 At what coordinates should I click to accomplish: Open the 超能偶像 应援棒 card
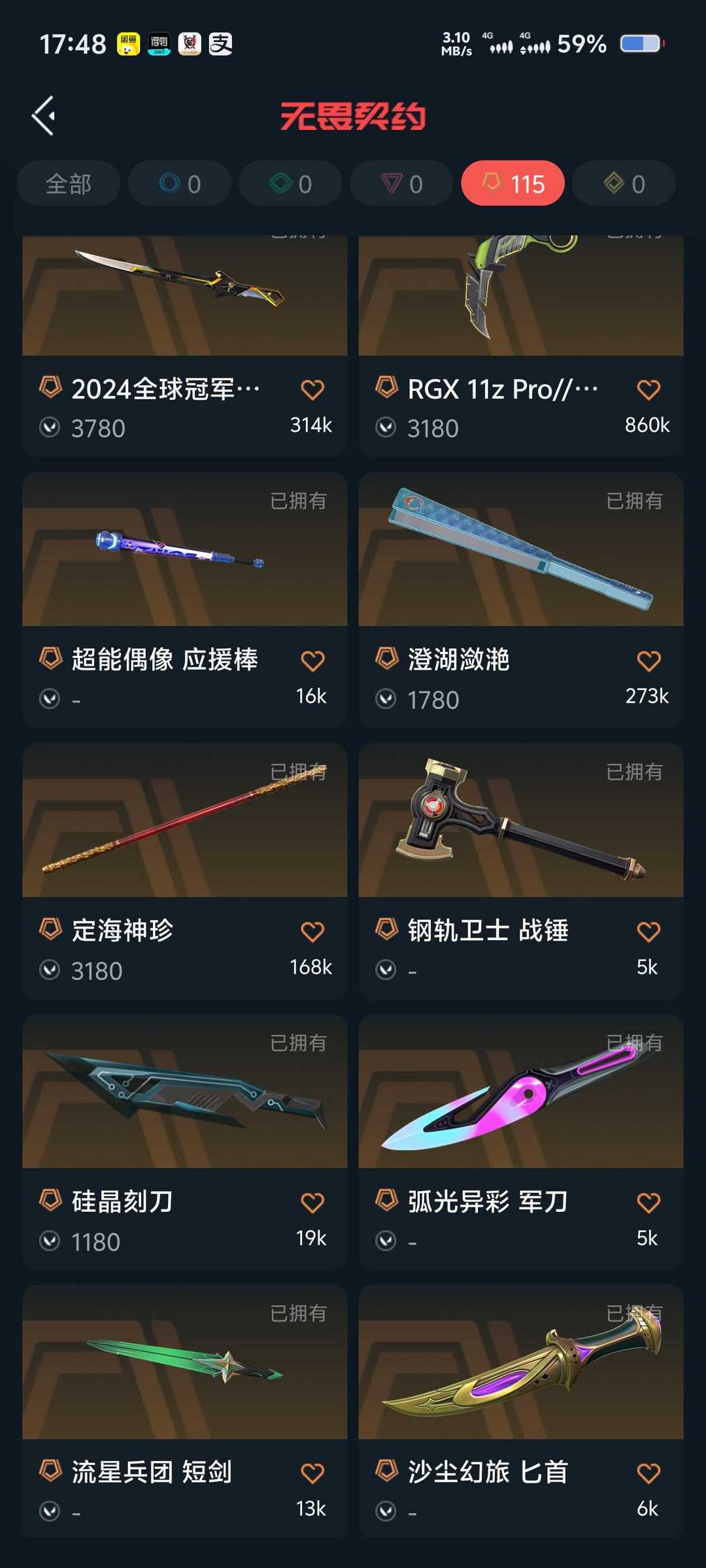[x=185, y=600]
